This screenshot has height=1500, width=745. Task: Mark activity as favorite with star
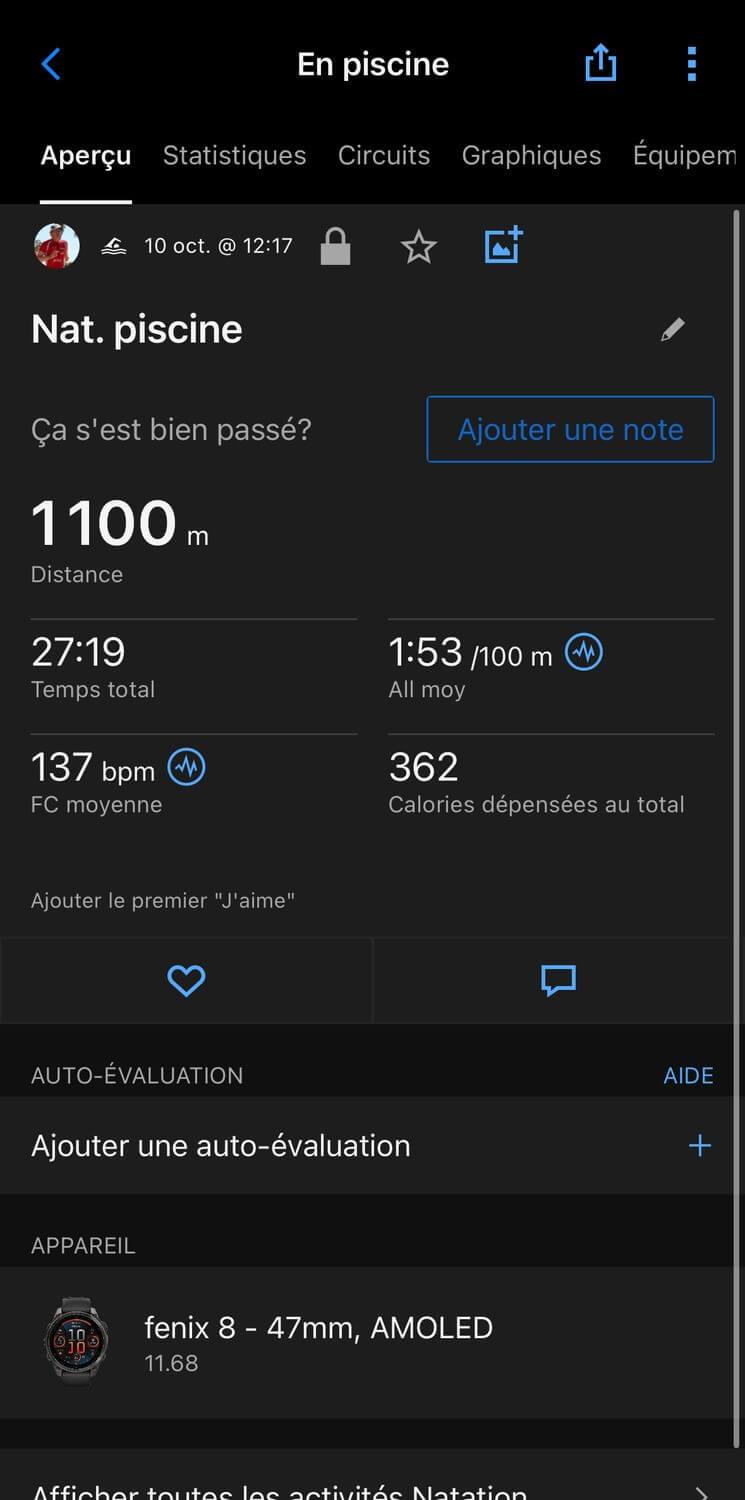click(x=419, y=246)
